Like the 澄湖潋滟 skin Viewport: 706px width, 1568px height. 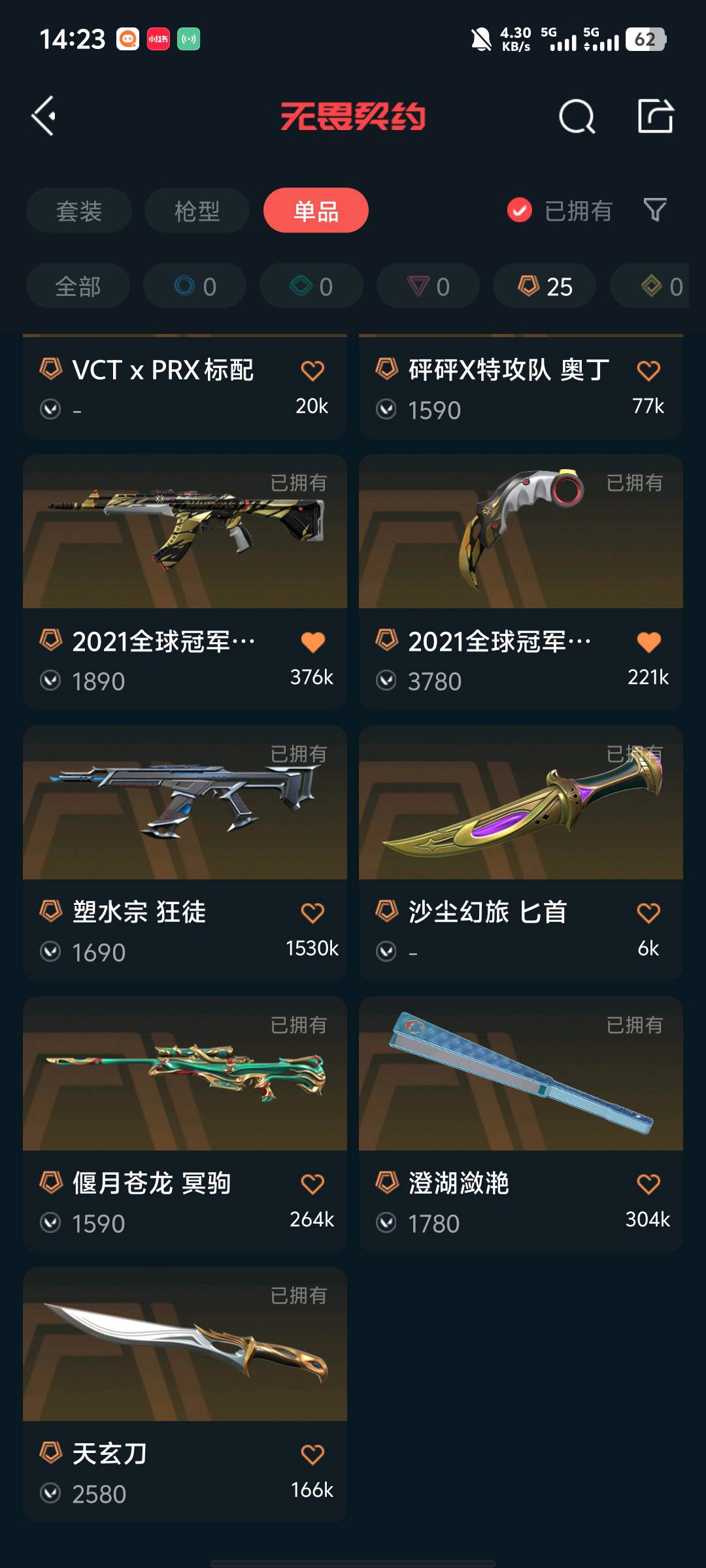[648, 1184]
